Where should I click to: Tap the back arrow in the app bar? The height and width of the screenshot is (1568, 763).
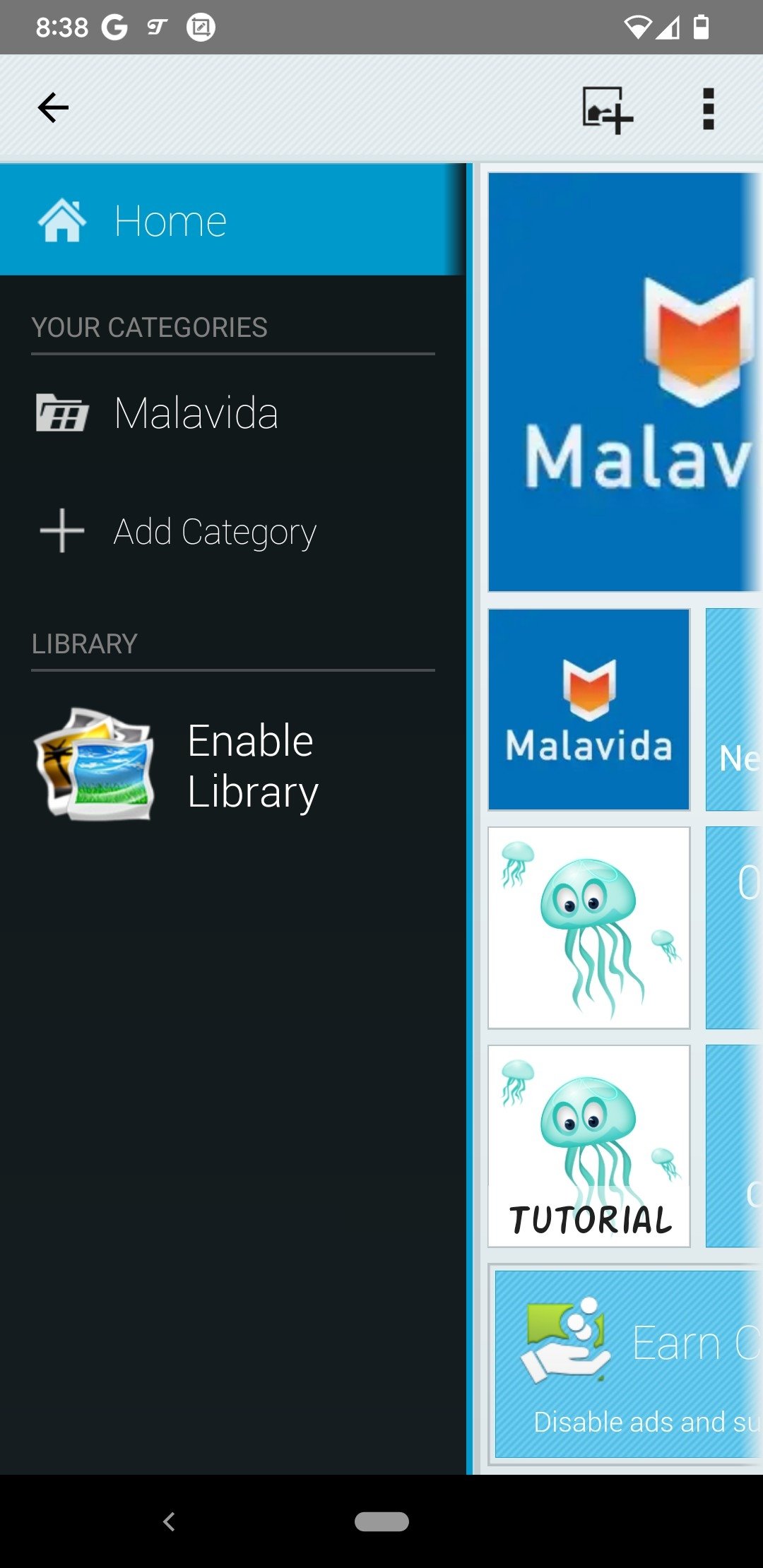click(53, 108)
